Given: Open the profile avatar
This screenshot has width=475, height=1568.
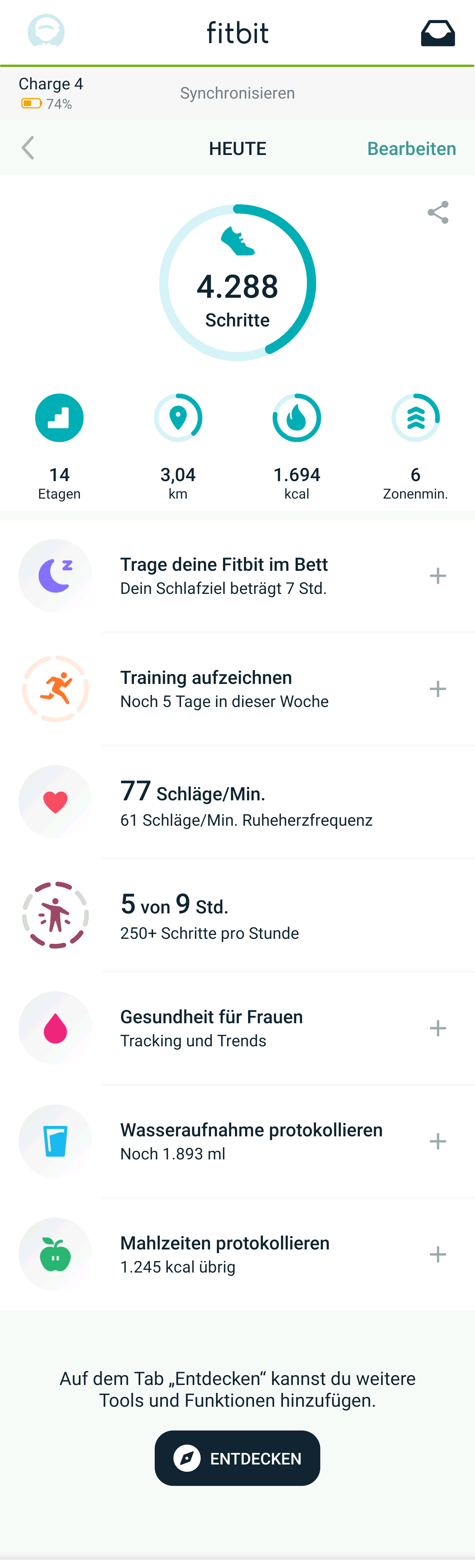Looking at the screenshot, I should (x=46, y=32).
